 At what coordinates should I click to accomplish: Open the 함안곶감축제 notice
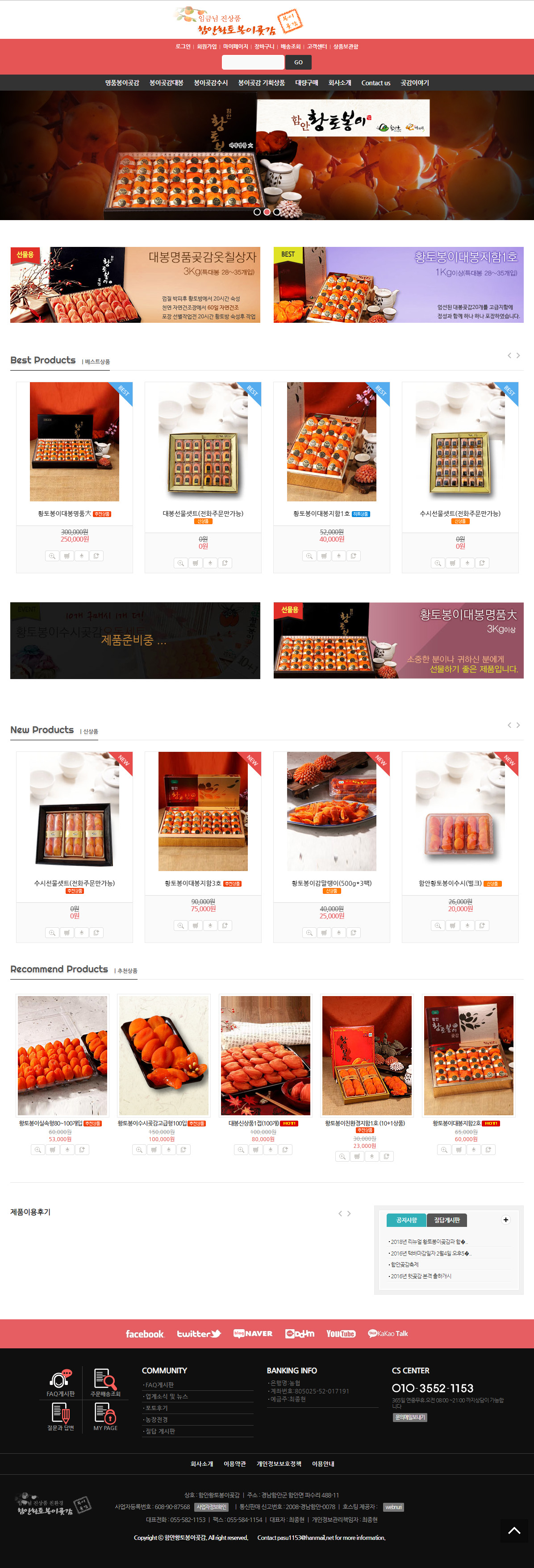[x=405, y=1264]
